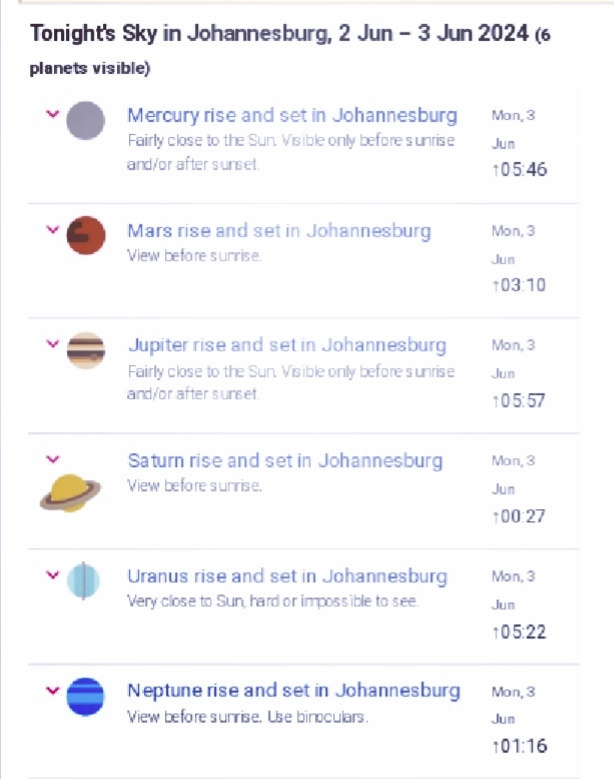This screenshot has width=614, height=779.
Task: Open Saturn rise and set in Johannesburg
Action: pos(285,461)
